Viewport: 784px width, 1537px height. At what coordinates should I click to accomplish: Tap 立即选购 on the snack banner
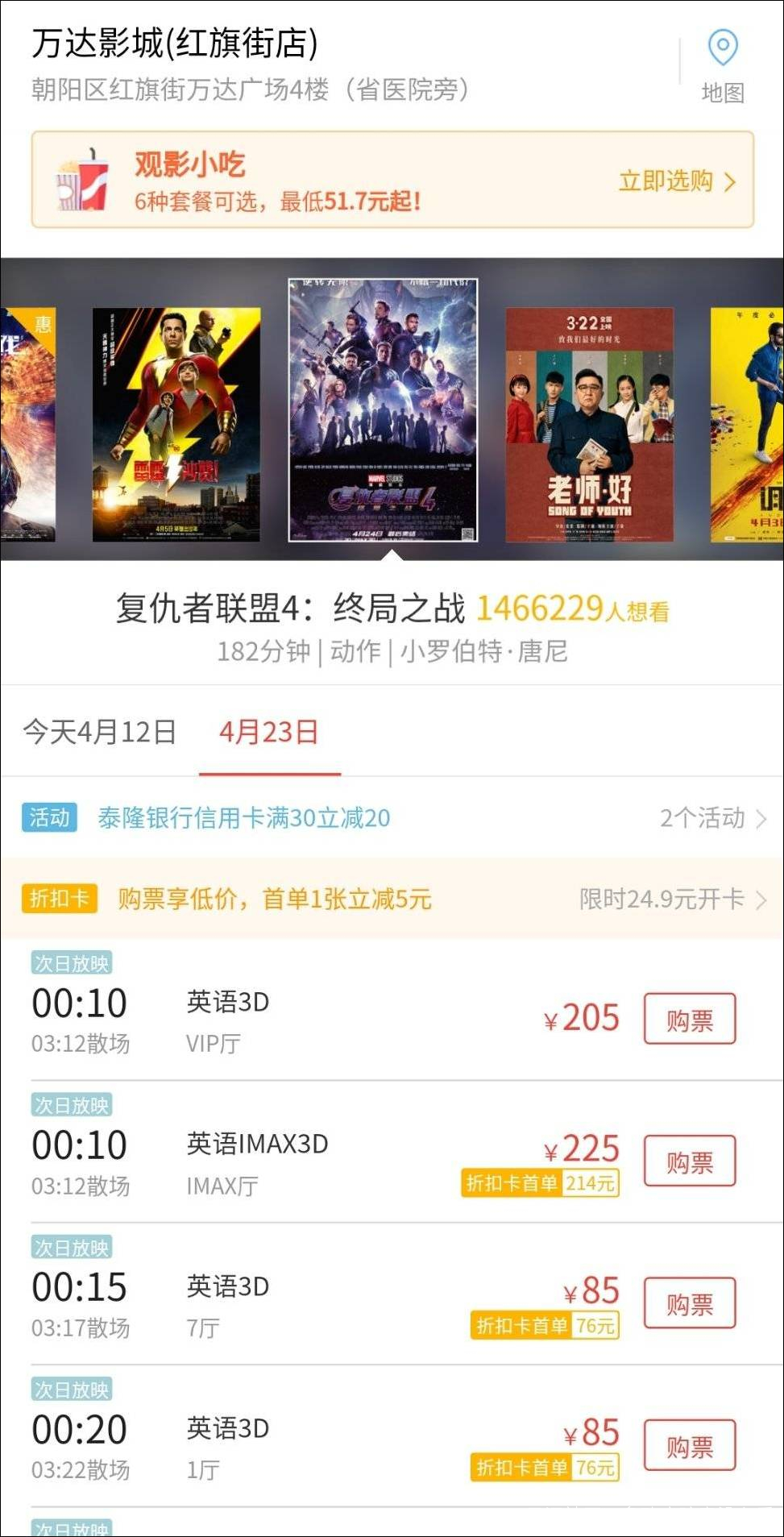pos(676,181)
